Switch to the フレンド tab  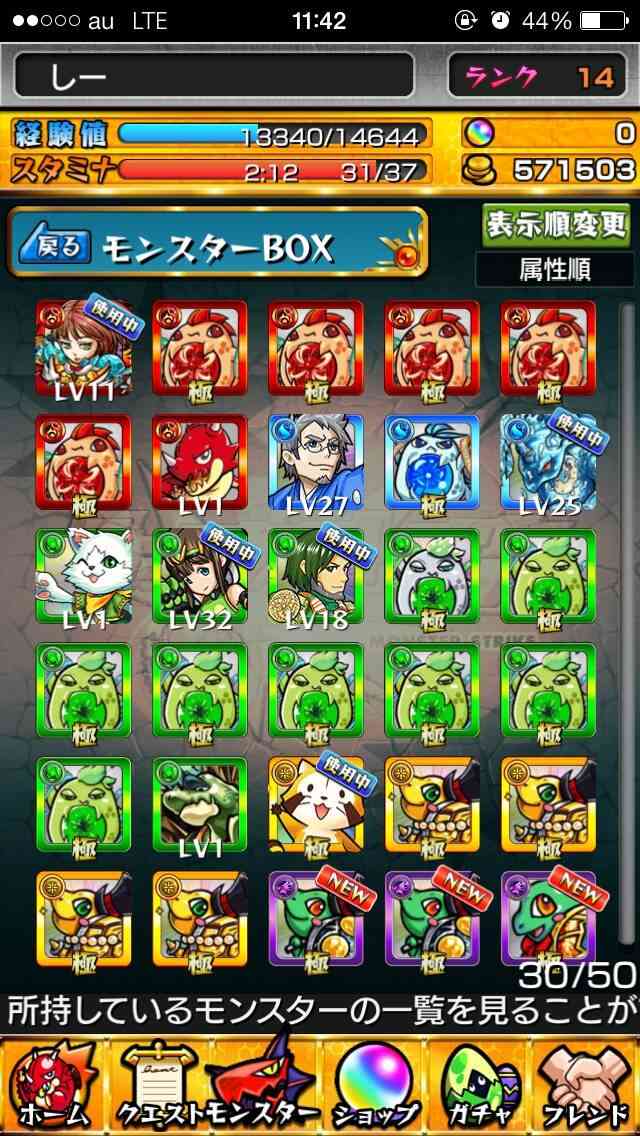[x=586, y=1085]
